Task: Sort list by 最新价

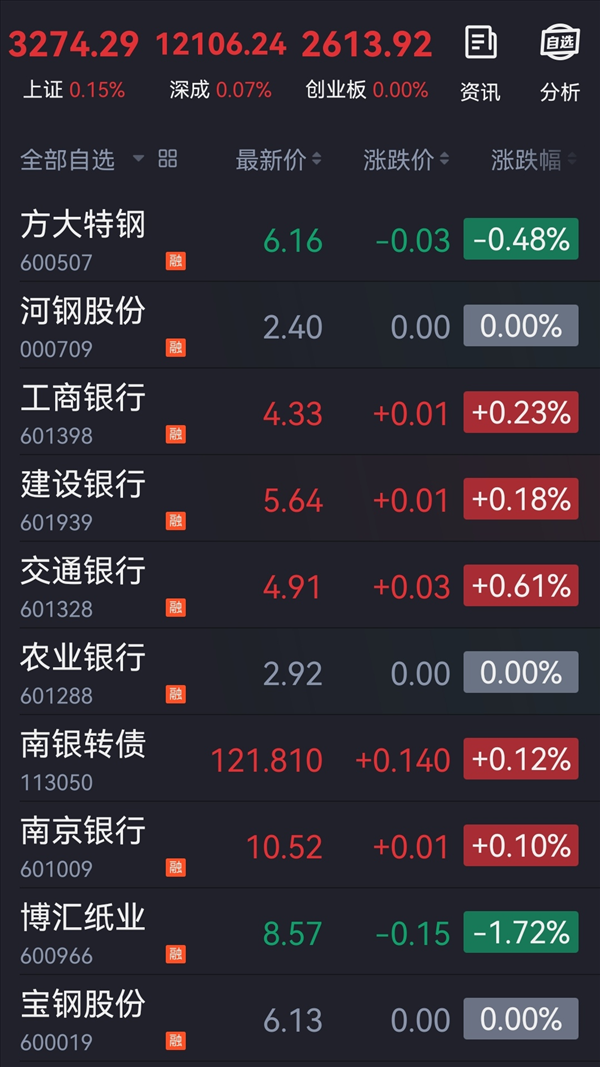Action: 278,161
